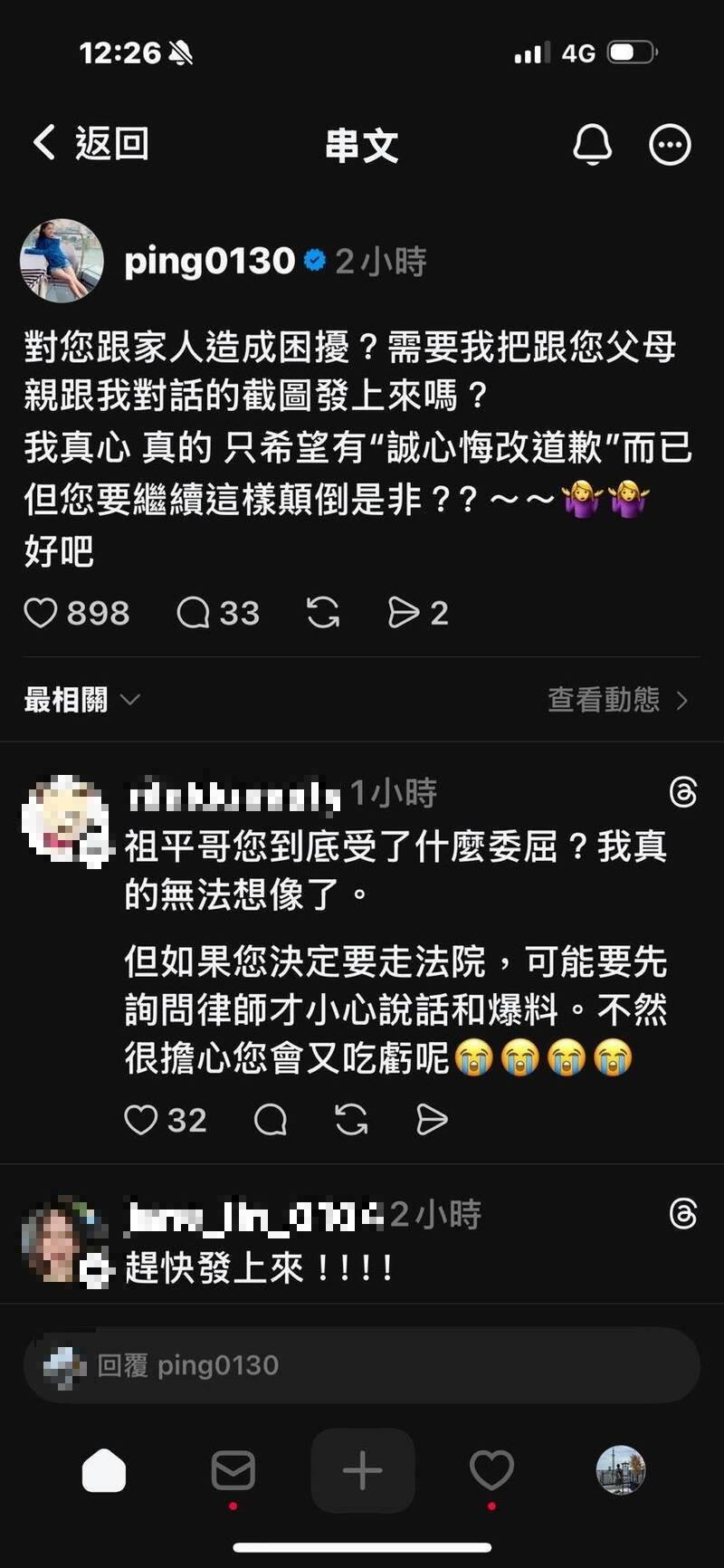Open your profile avatar in bottom navigation
The height and width of the screenshot is (1568, 724).
pos(621,1471)
